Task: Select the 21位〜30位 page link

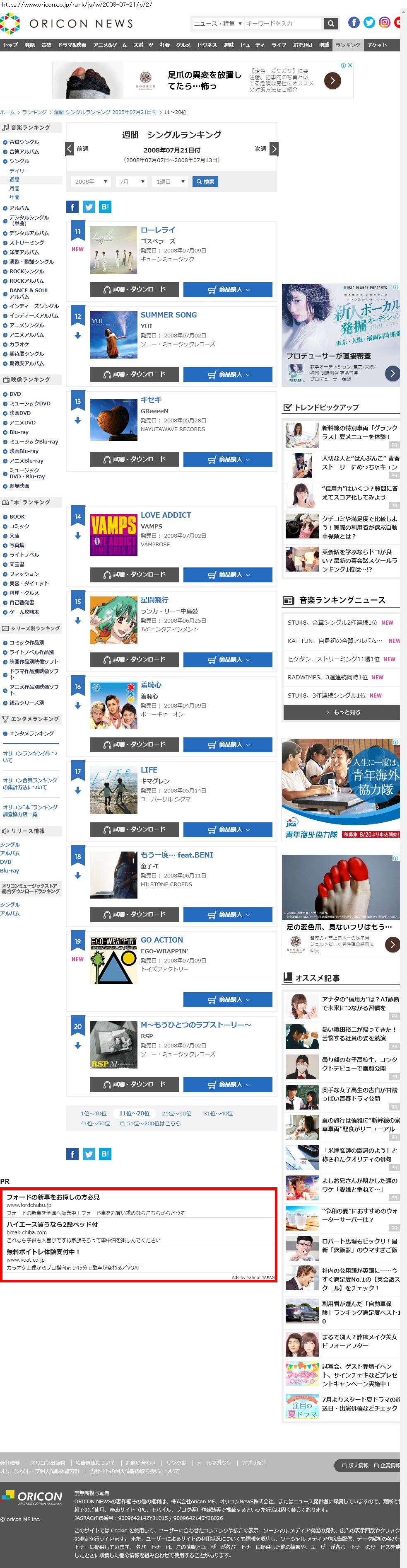Action: point(176,1113)
